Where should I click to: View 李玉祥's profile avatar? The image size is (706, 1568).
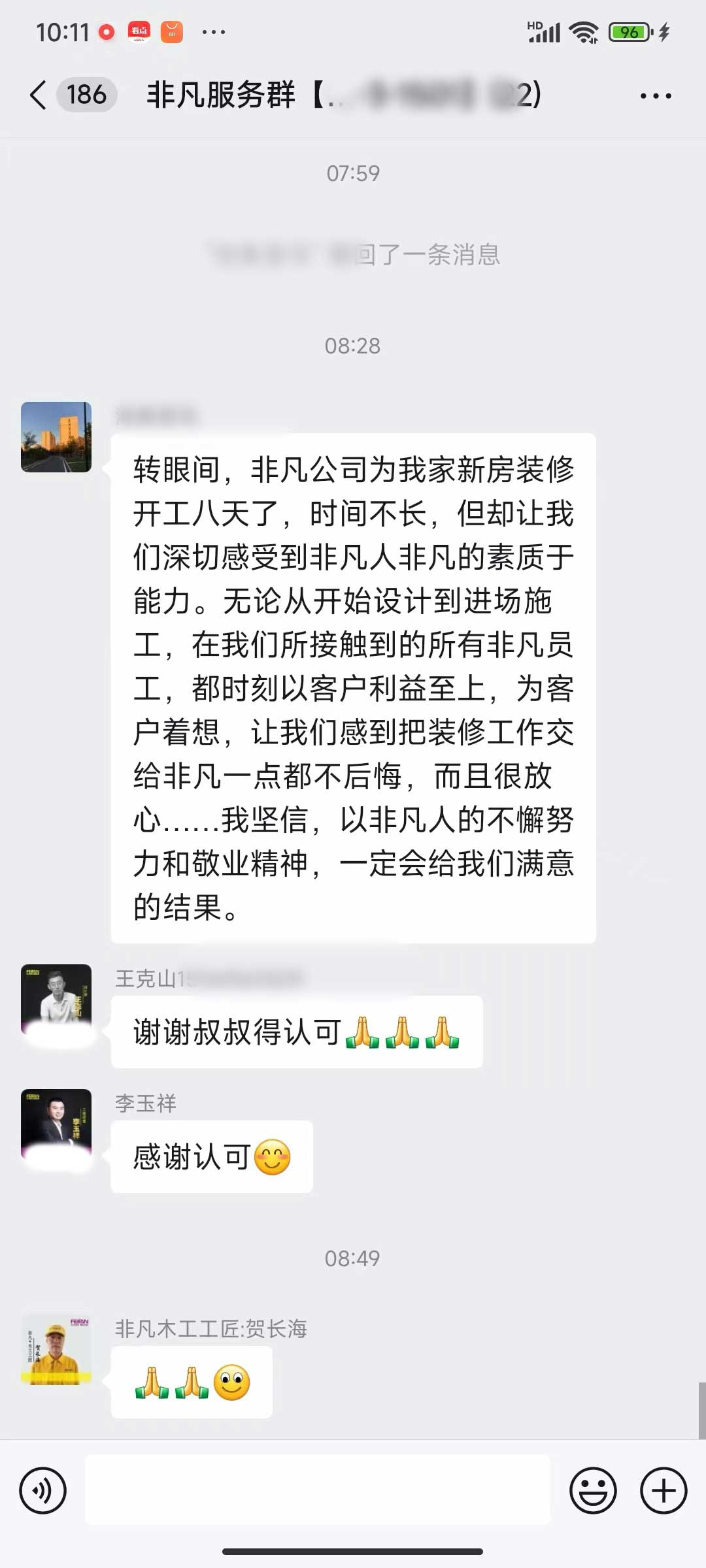pyautogui.click(x=56, y=1124)
